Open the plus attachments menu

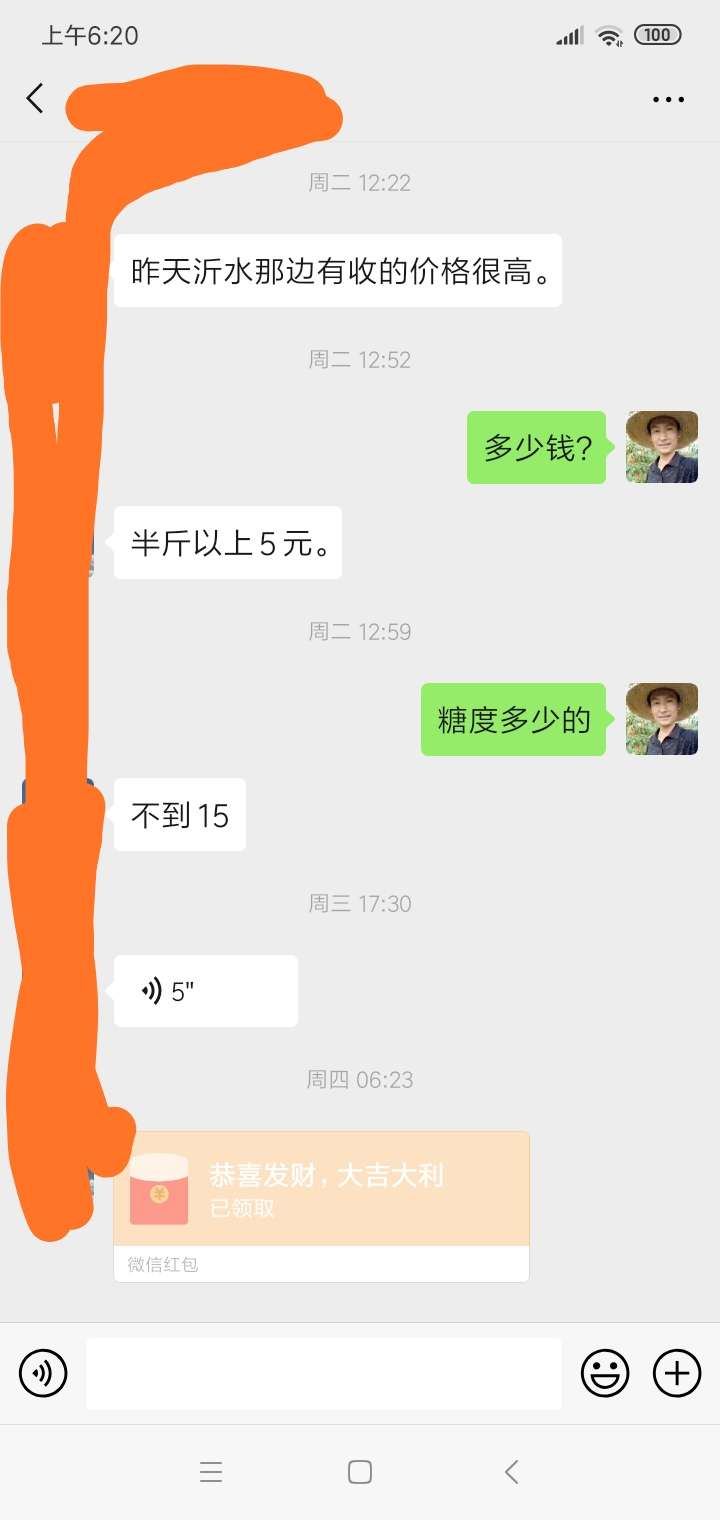click(677, 1373)
